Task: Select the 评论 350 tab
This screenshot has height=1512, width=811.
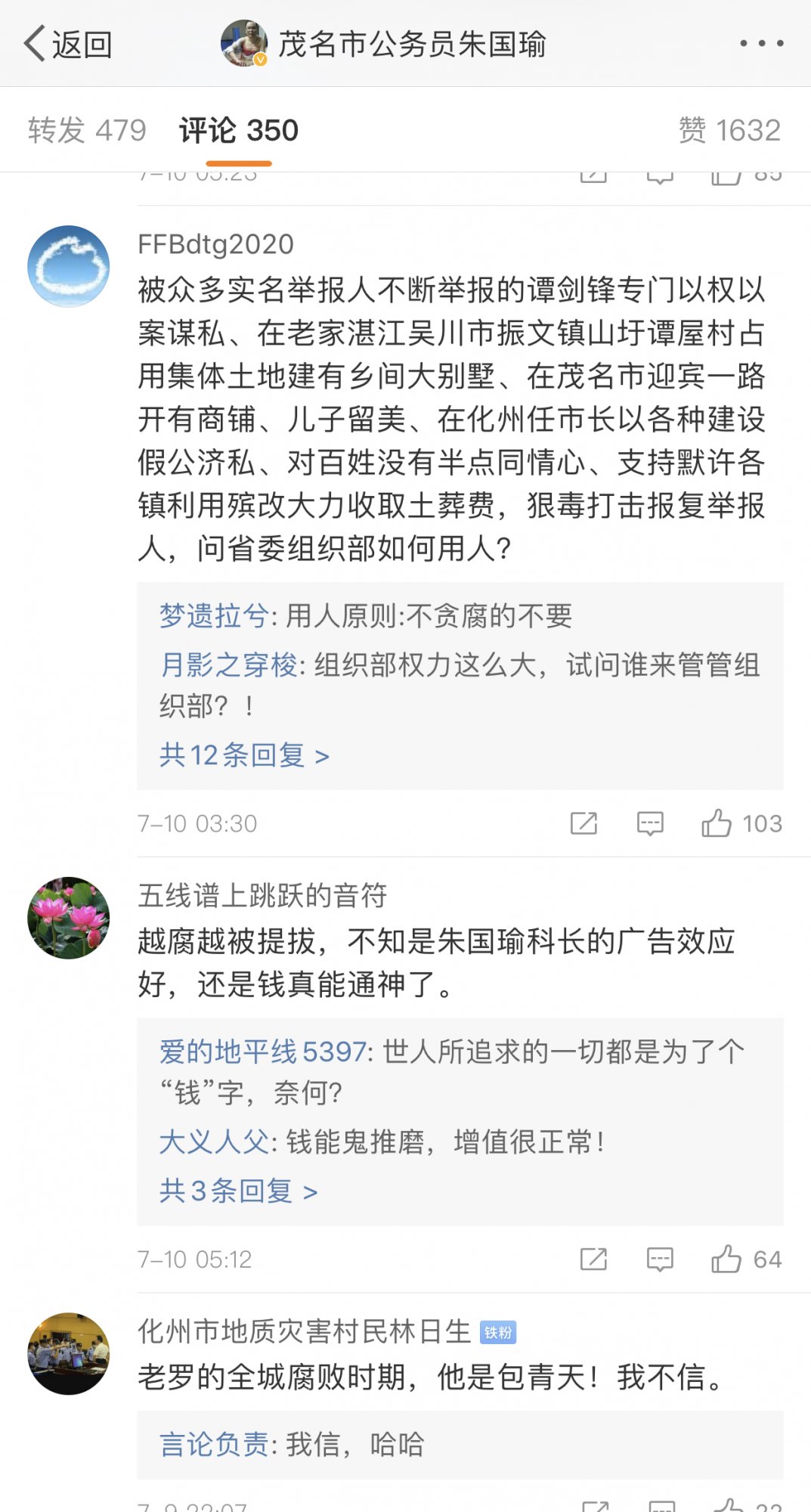Action: (x=239, y=130)
